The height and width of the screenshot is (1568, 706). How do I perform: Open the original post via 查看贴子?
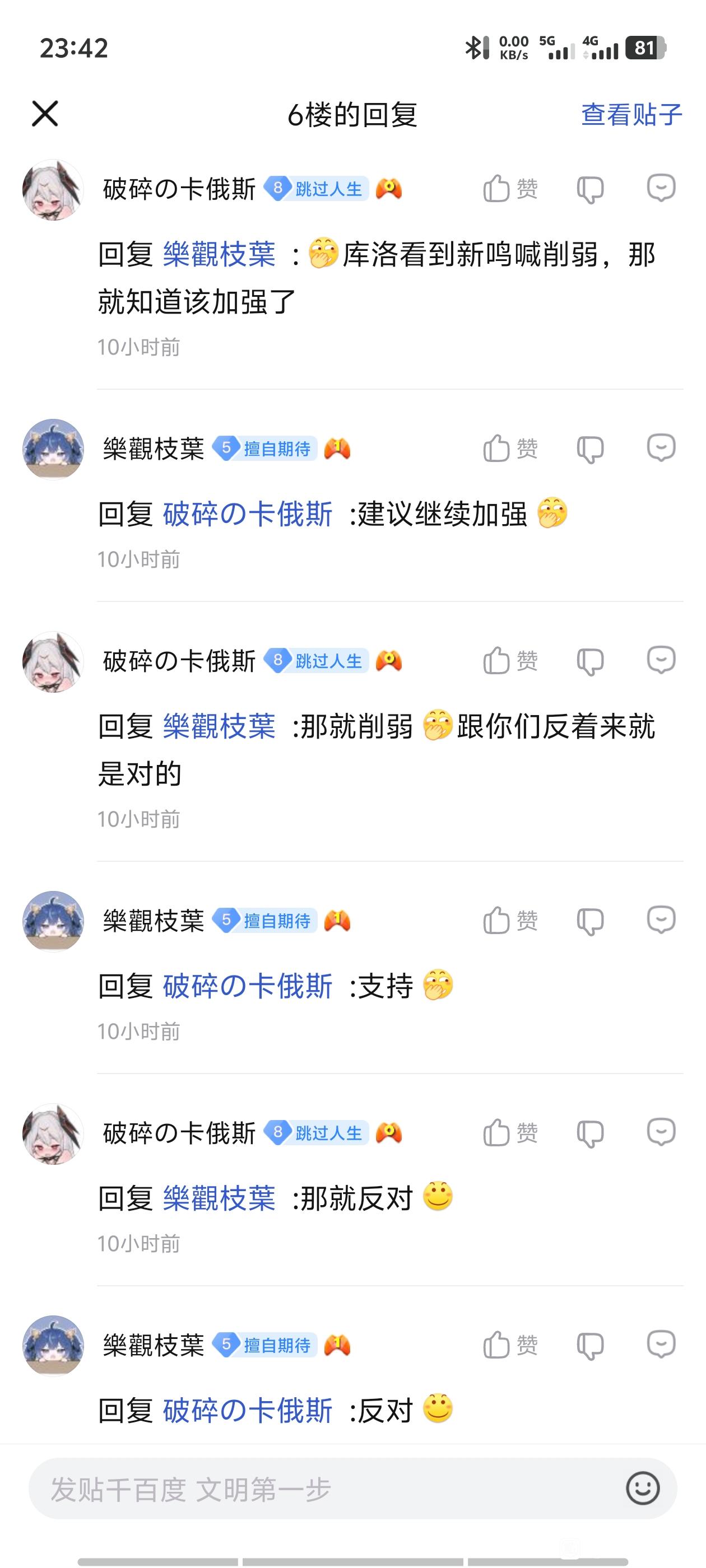[x=631, y=114]
